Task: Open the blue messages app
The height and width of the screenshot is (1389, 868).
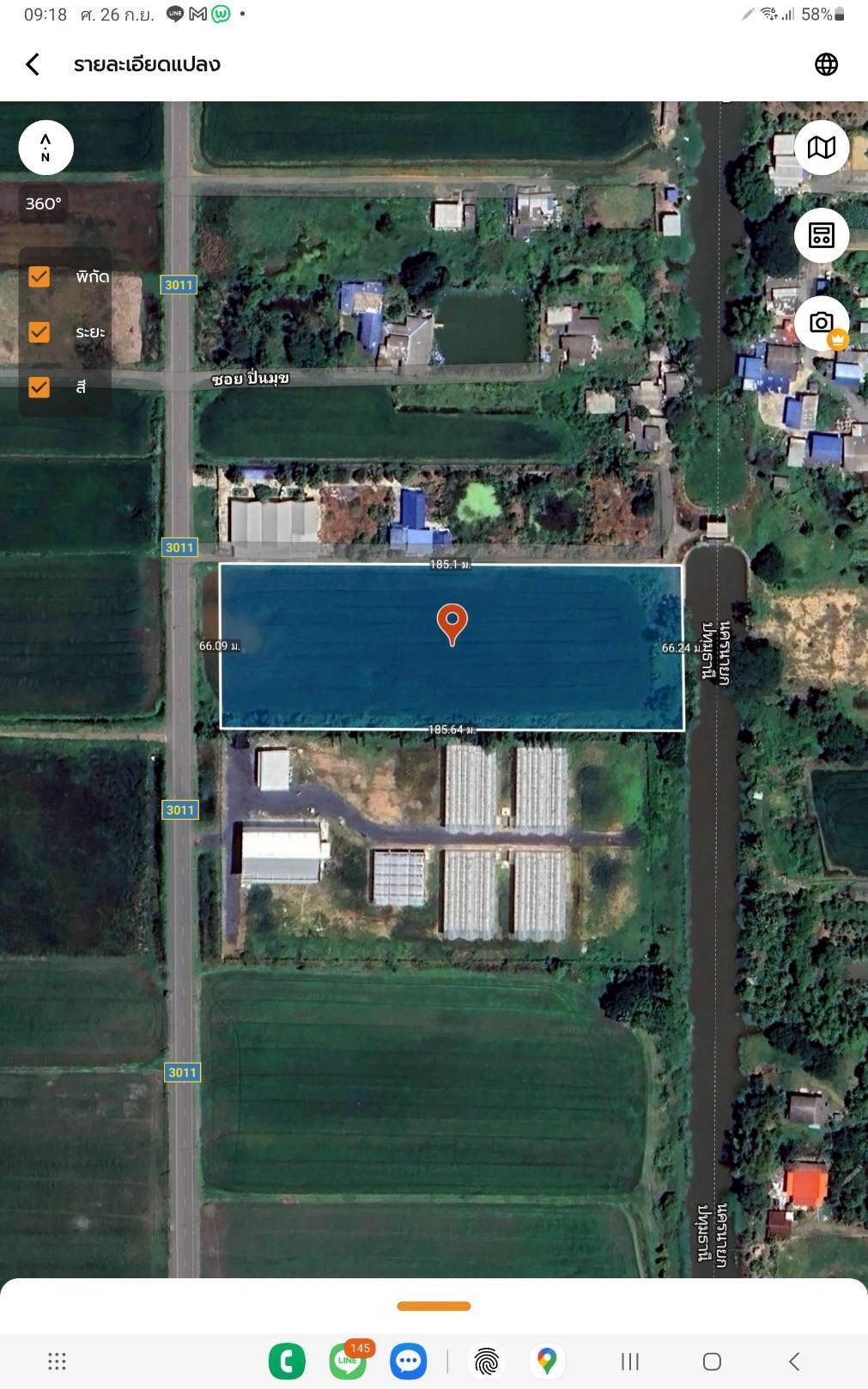Action: (x=409, y=1362)
